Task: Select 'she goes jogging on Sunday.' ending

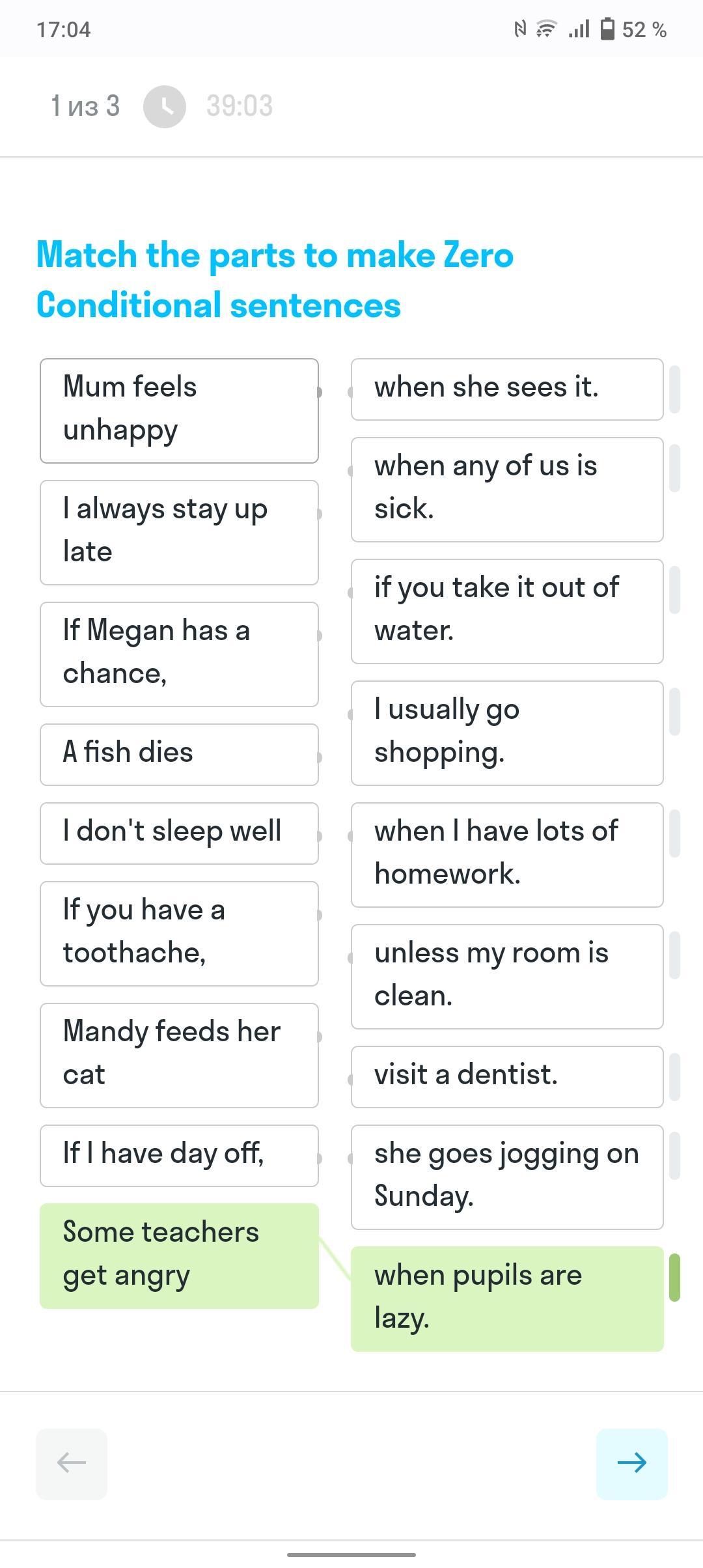Action: pos(507,1177)
